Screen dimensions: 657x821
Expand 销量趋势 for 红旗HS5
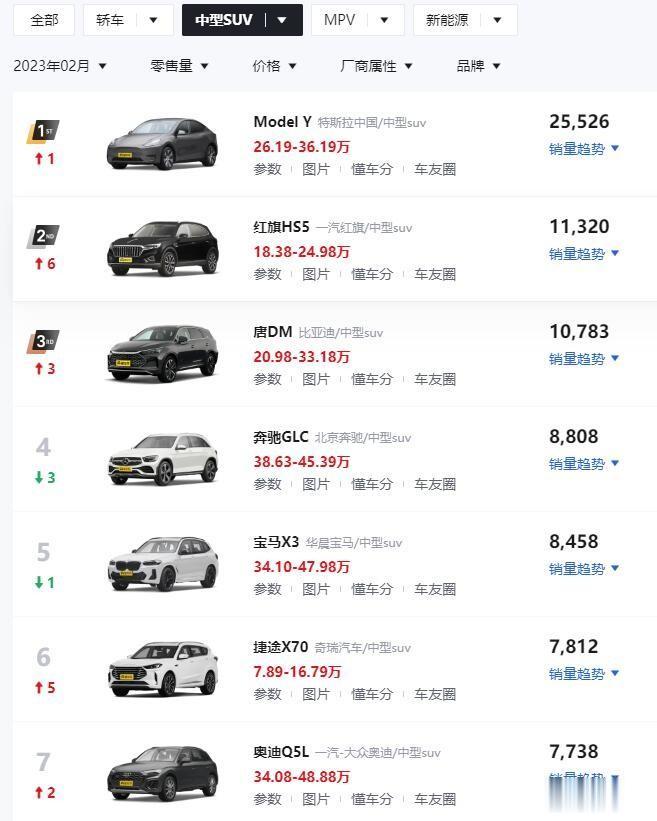point(584,253)
